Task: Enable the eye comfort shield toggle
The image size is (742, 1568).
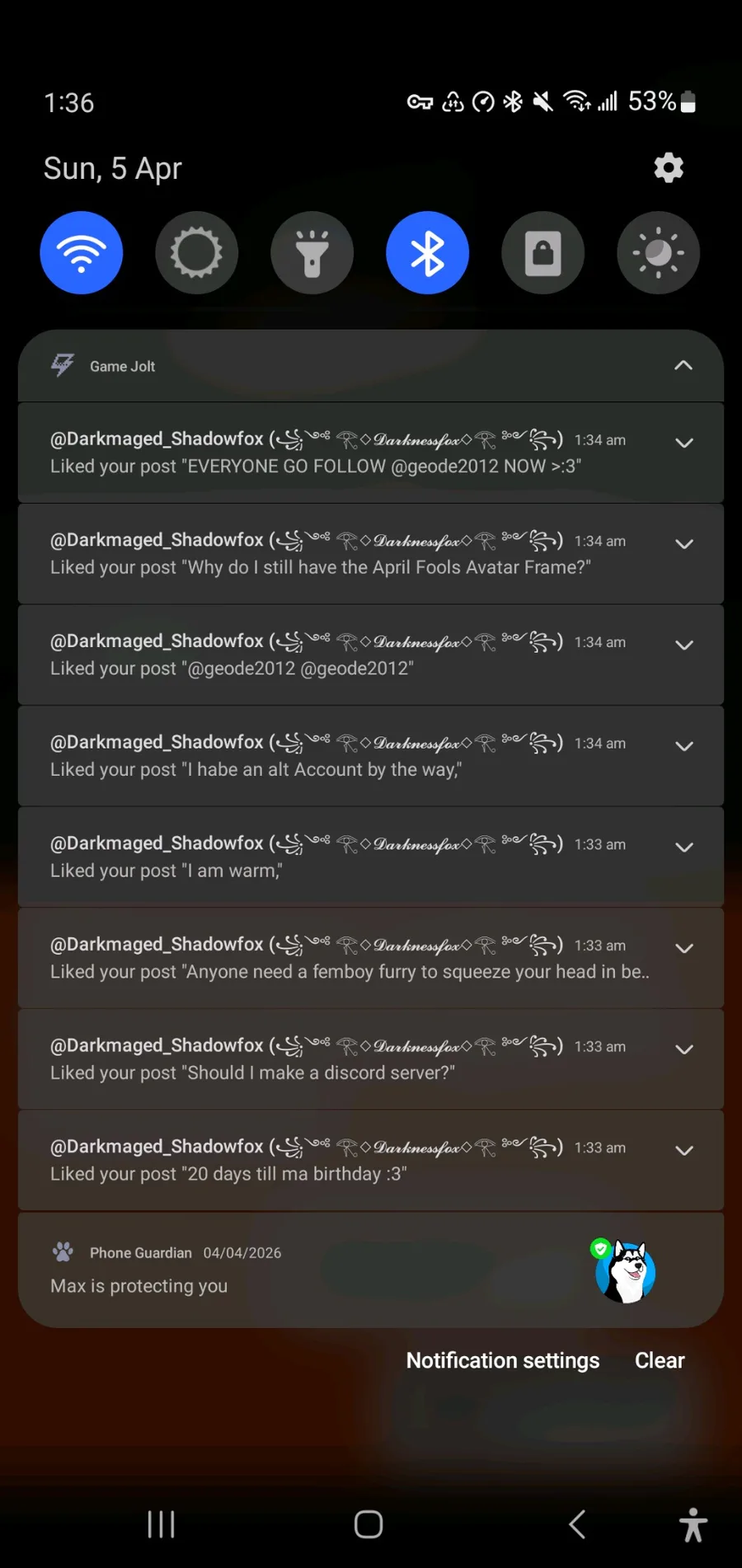Action: pyautogui.click(x=658, y=253)
